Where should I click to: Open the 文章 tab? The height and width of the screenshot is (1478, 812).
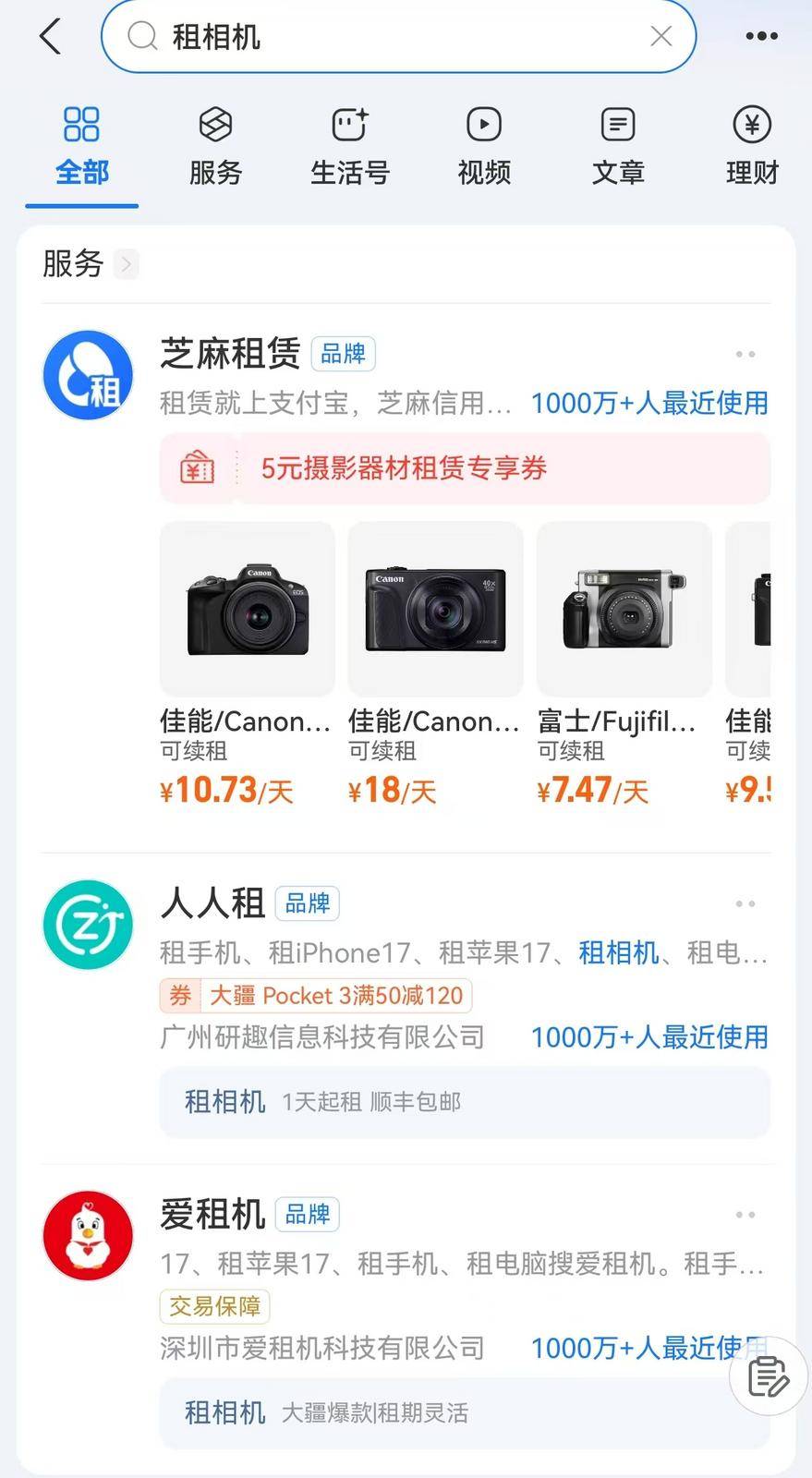click(x=617, y=146)
